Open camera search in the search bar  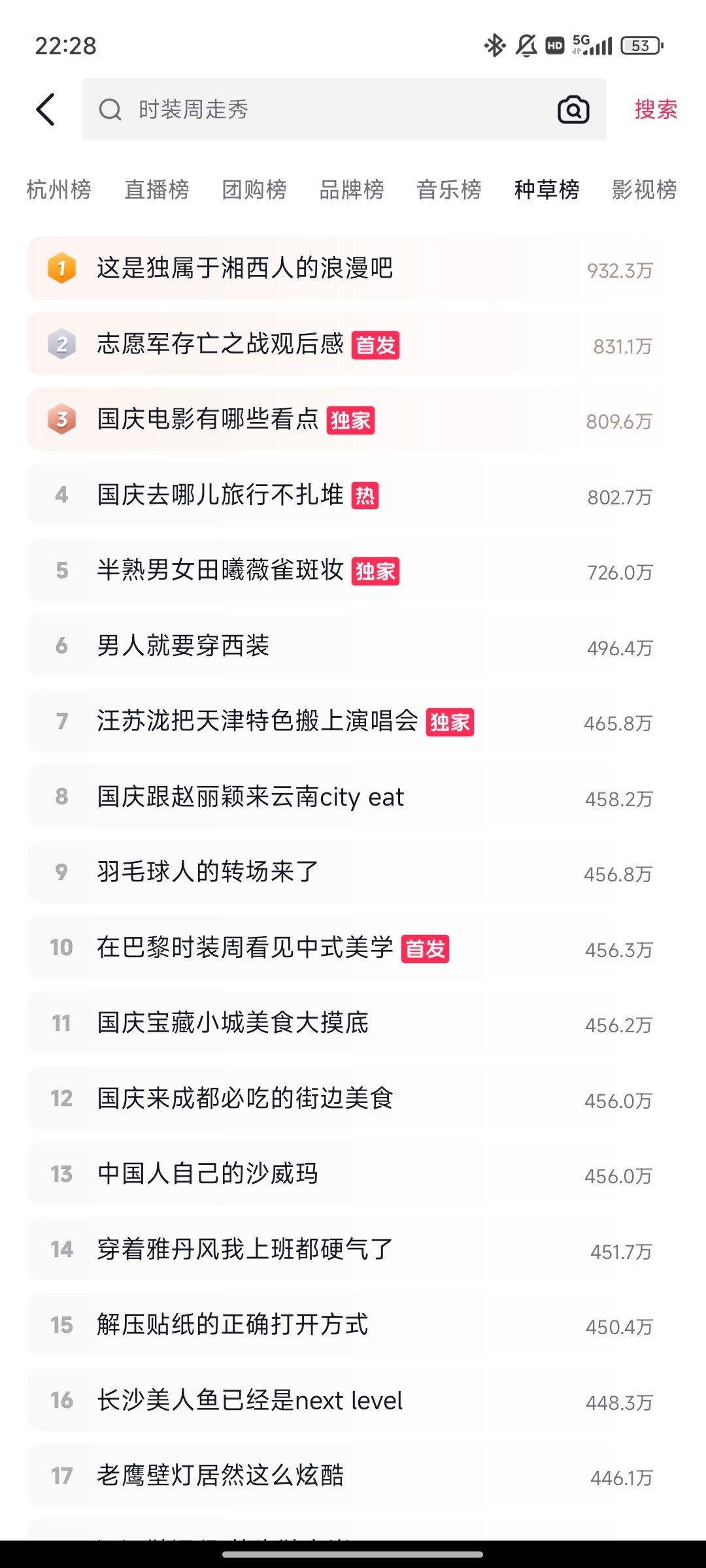click(x=573, y=109)
